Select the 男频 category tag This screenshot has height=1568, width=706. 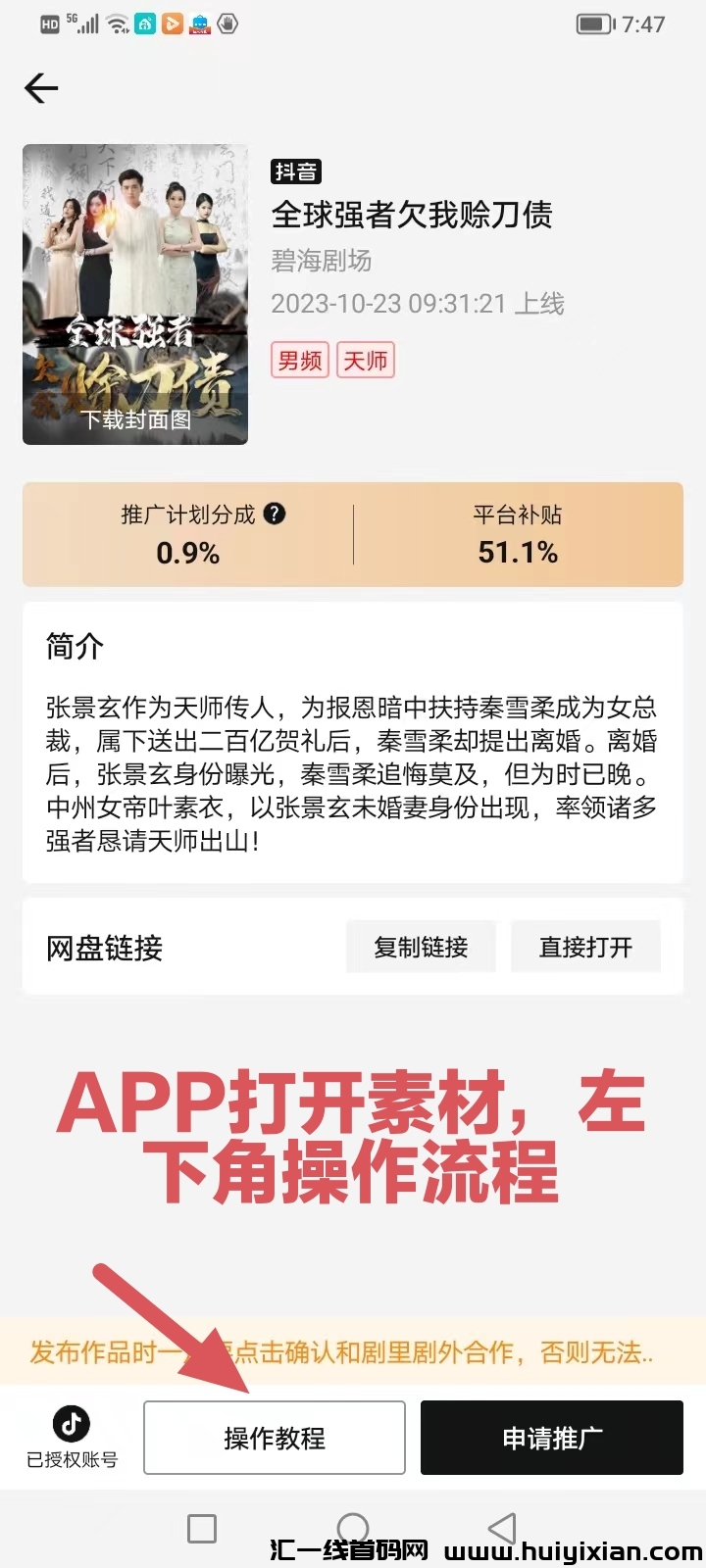pyautogui.click(x=298, y=361)
